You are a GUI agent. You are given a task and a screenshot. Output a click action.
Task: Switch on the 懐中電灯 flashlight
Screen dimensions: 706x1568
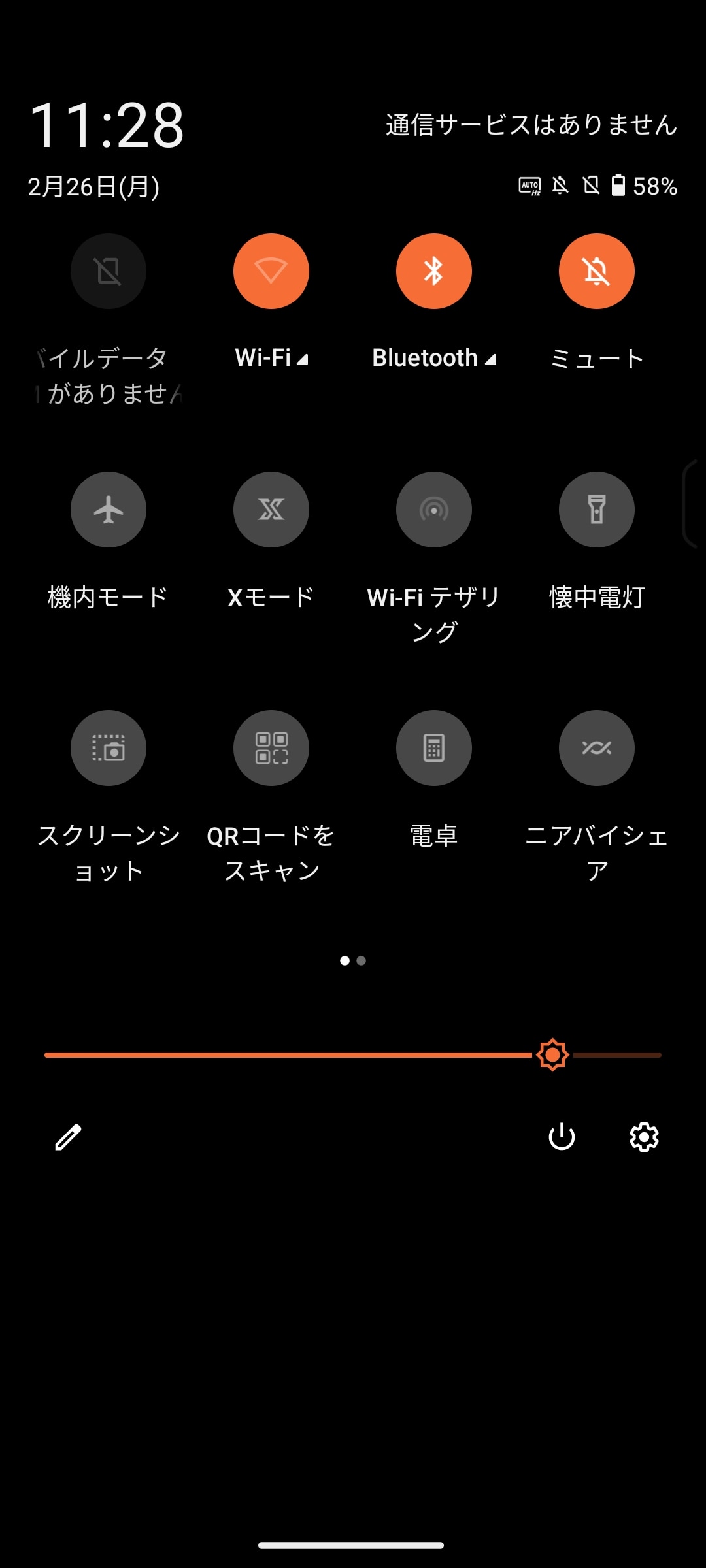click(596, 510)
